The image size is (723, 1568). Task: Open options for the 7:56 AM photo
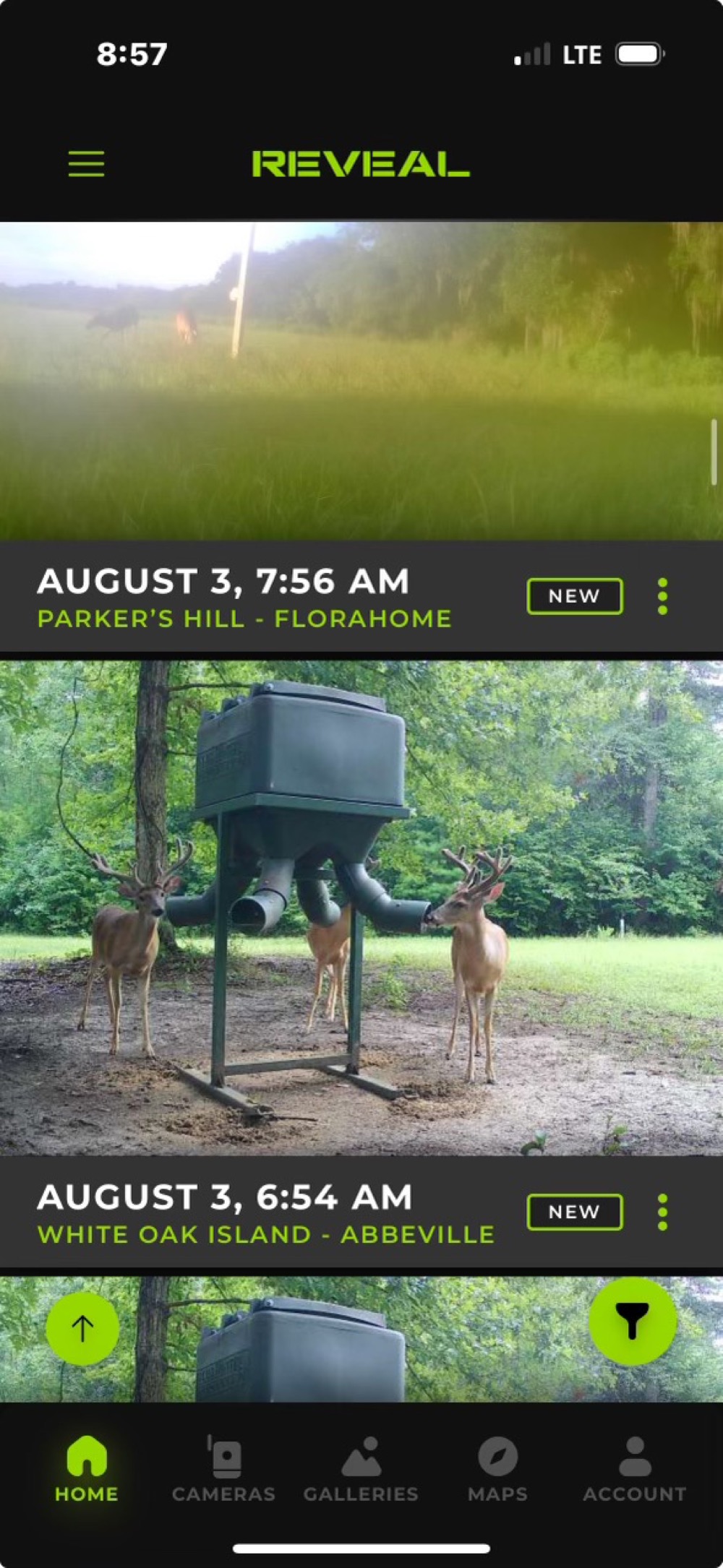pos(662,597)
